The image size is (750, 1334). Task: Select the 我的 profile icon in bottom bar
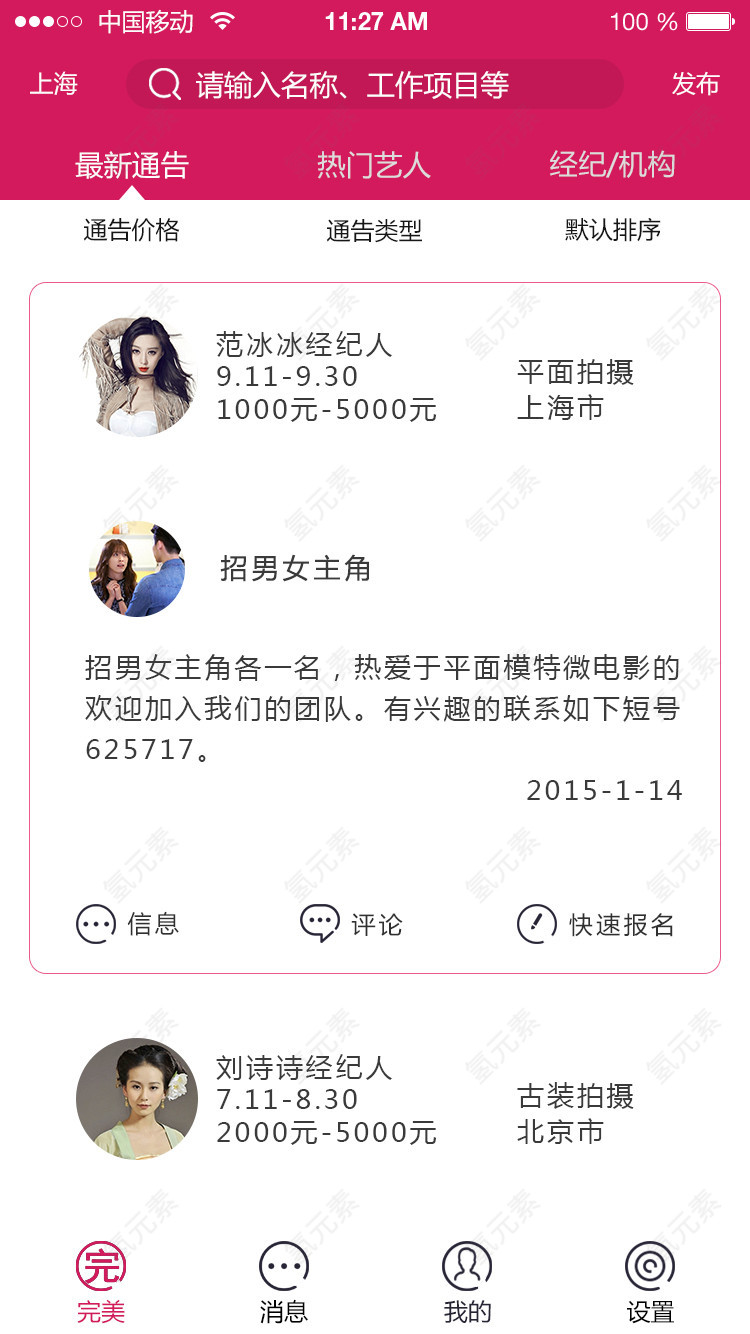click(466, 1265)
